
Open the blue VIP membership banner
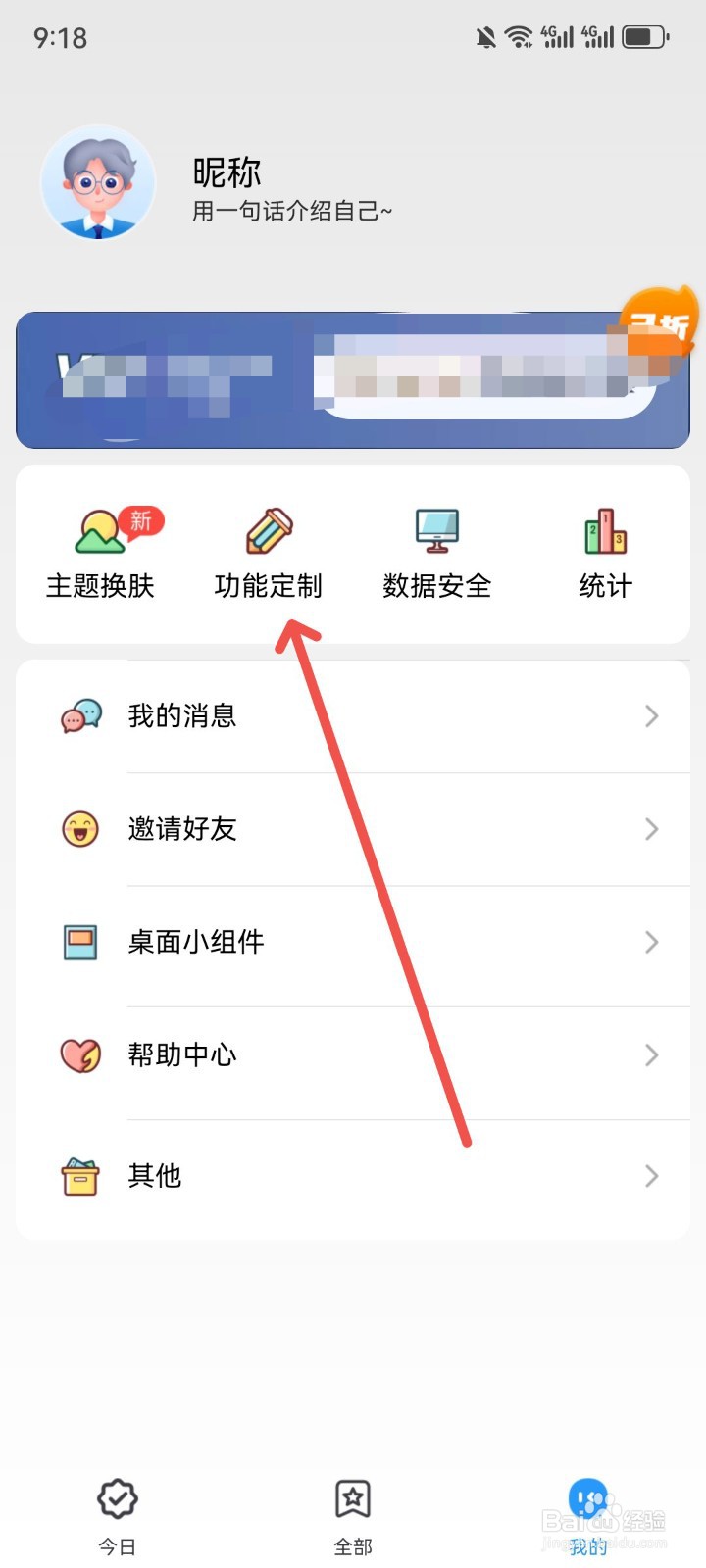(x=353, y=380)
